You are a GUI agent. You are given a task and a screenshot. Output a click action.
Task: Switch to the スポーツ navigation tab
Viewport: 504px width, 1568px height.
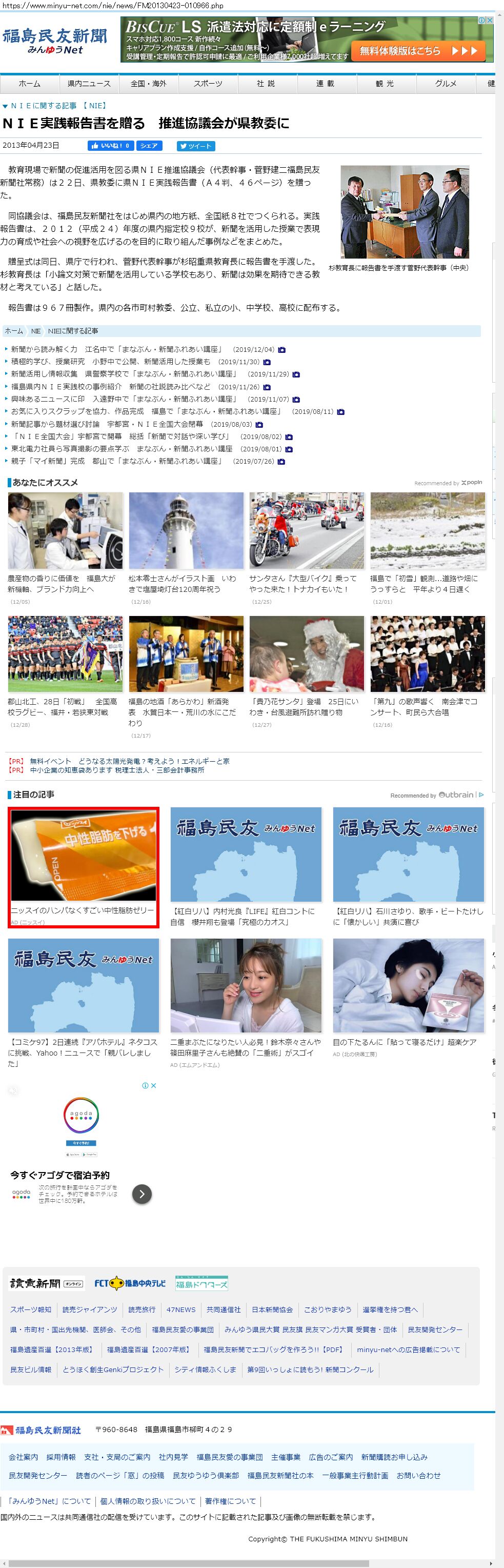click(x=208, y=84)
